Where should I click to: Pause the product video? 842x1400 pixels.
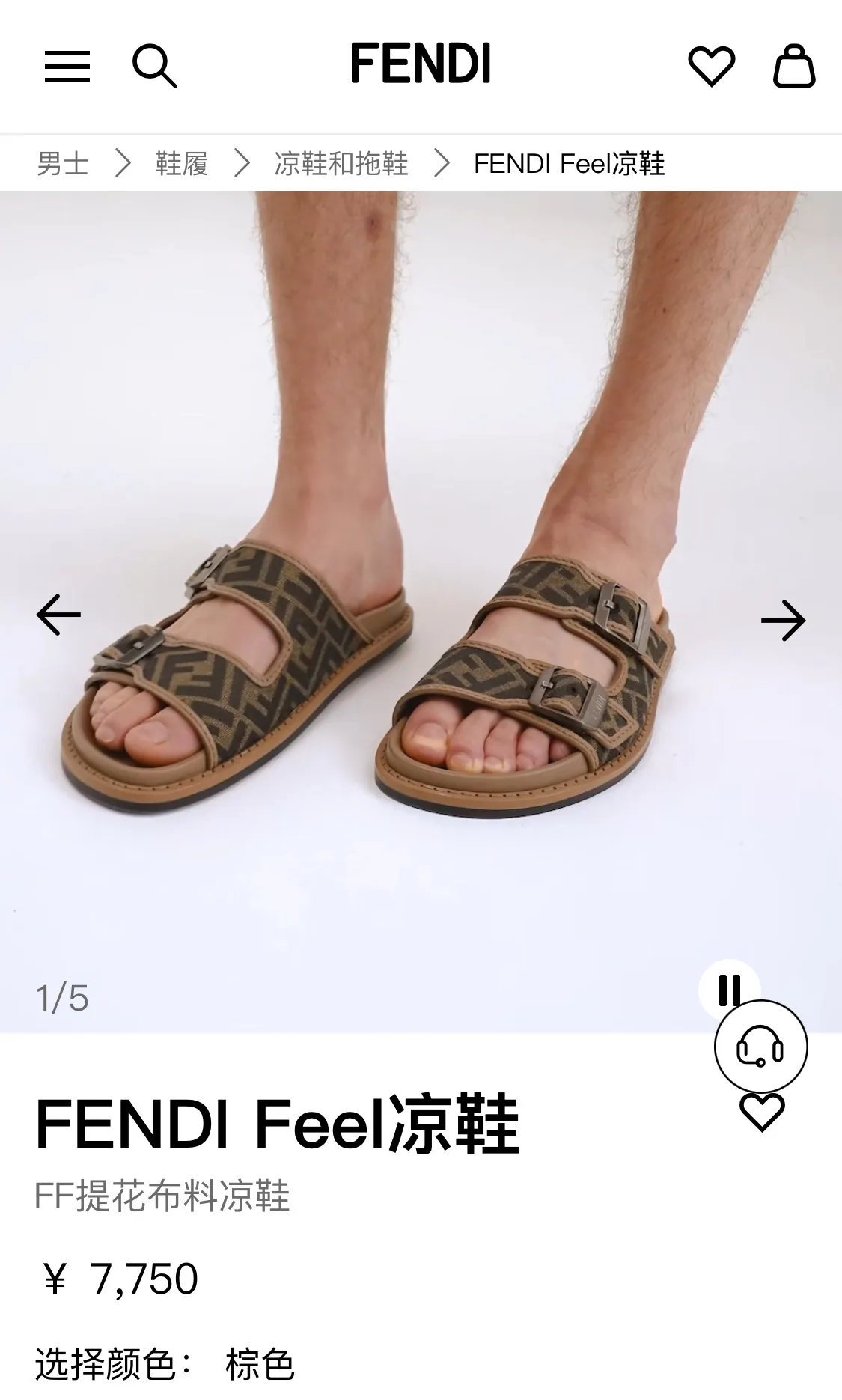(729, 990)
